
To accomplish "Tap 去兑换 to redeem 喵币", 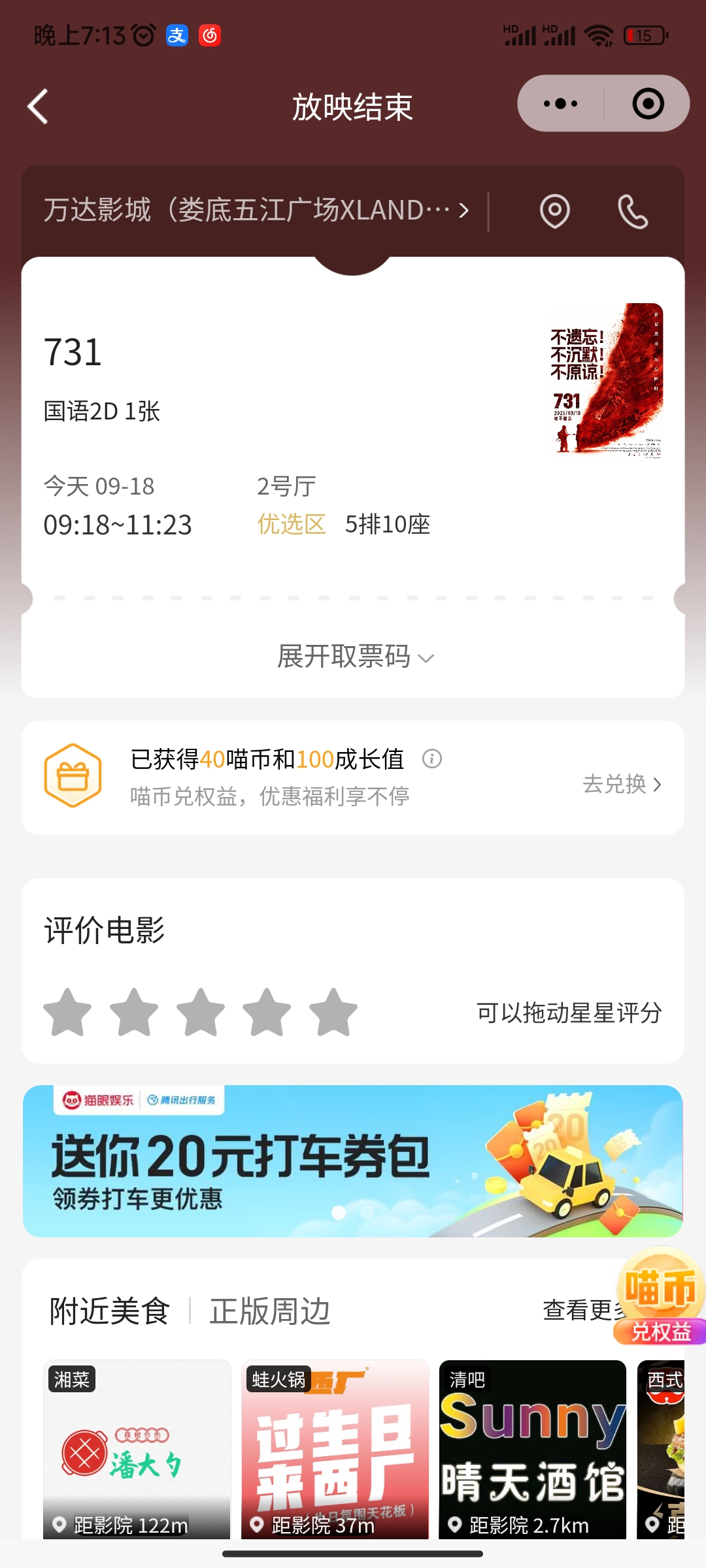I will (621, 784).
